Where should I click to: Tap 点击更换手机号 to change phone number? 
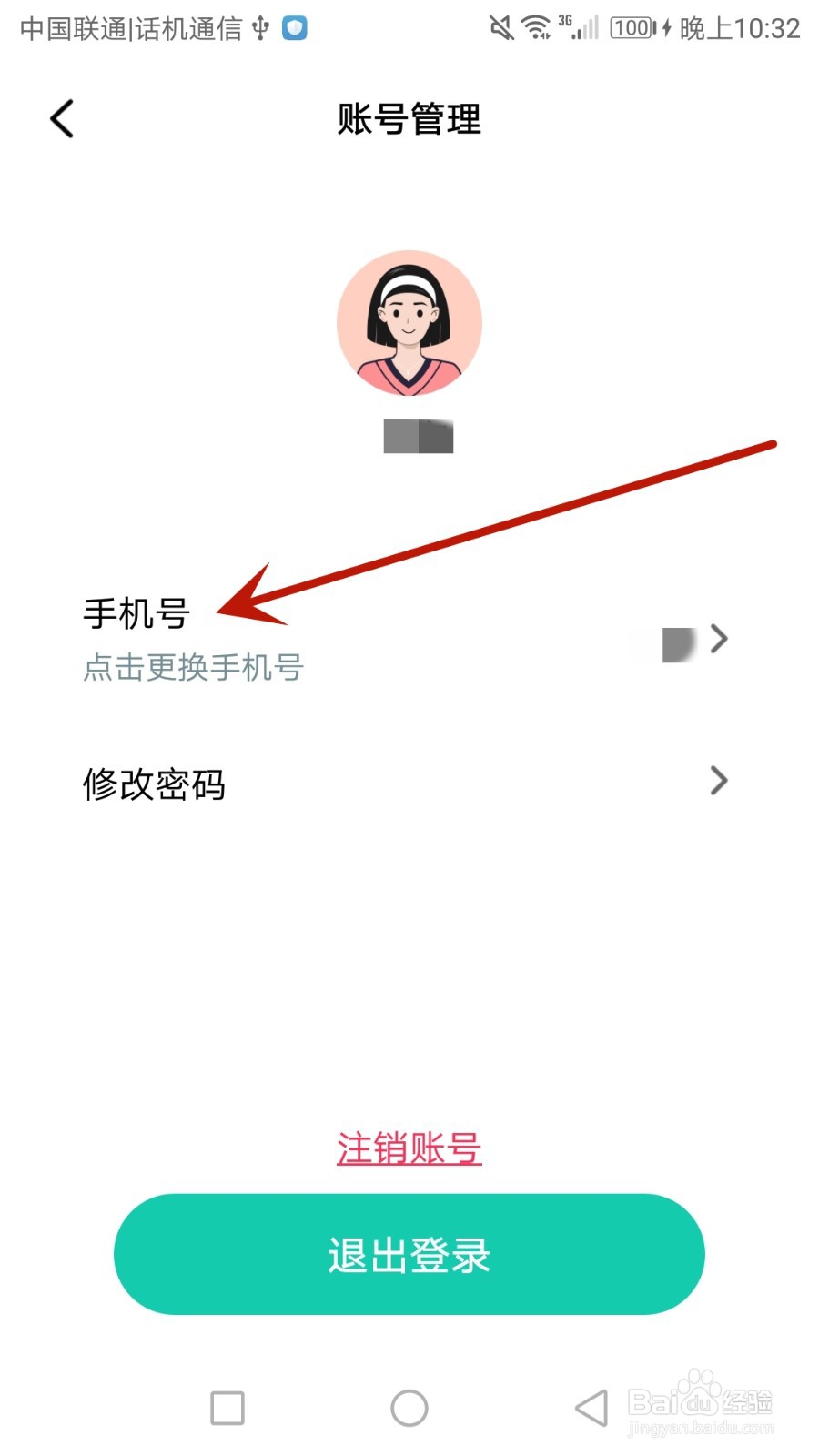[x=191, y=669]
